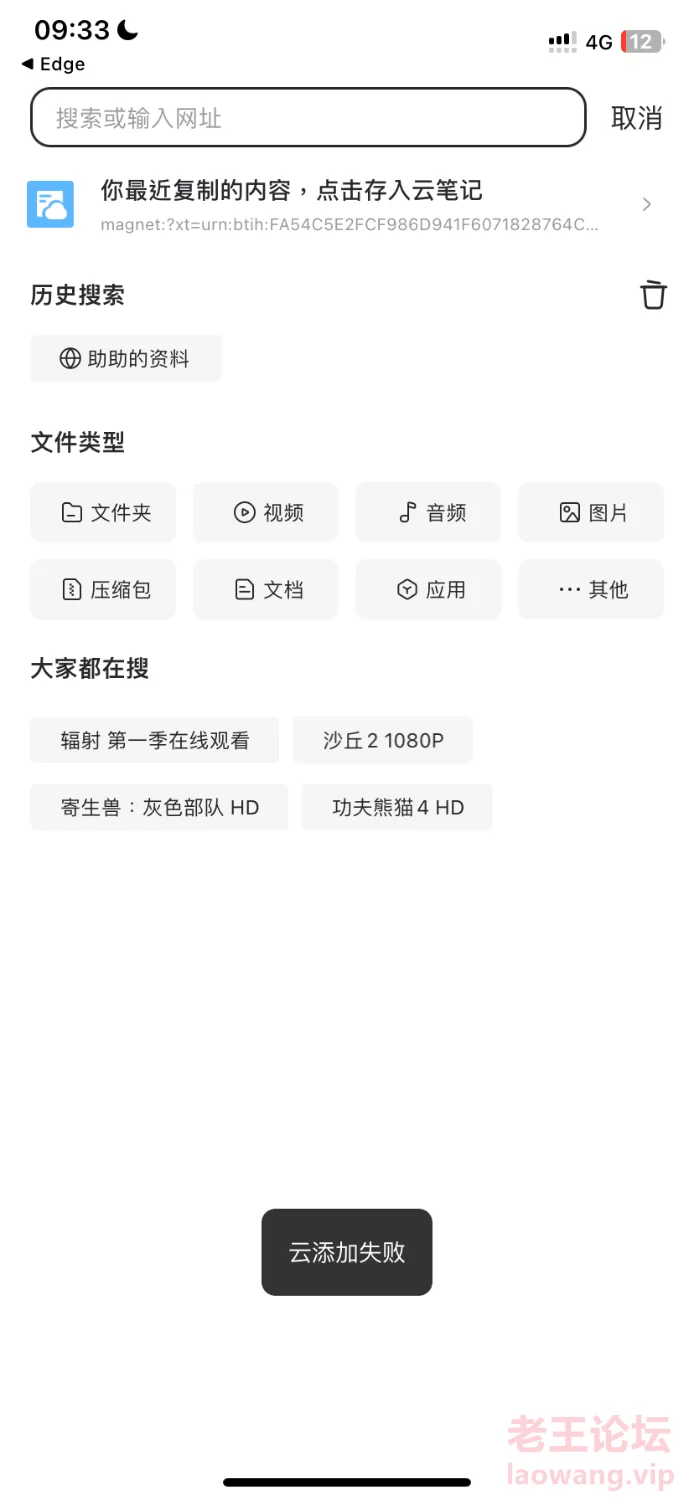Viewport: 694px width, 1500px height.
Task: Pick the 应用 file type chip
Action: tap(428, 590)
